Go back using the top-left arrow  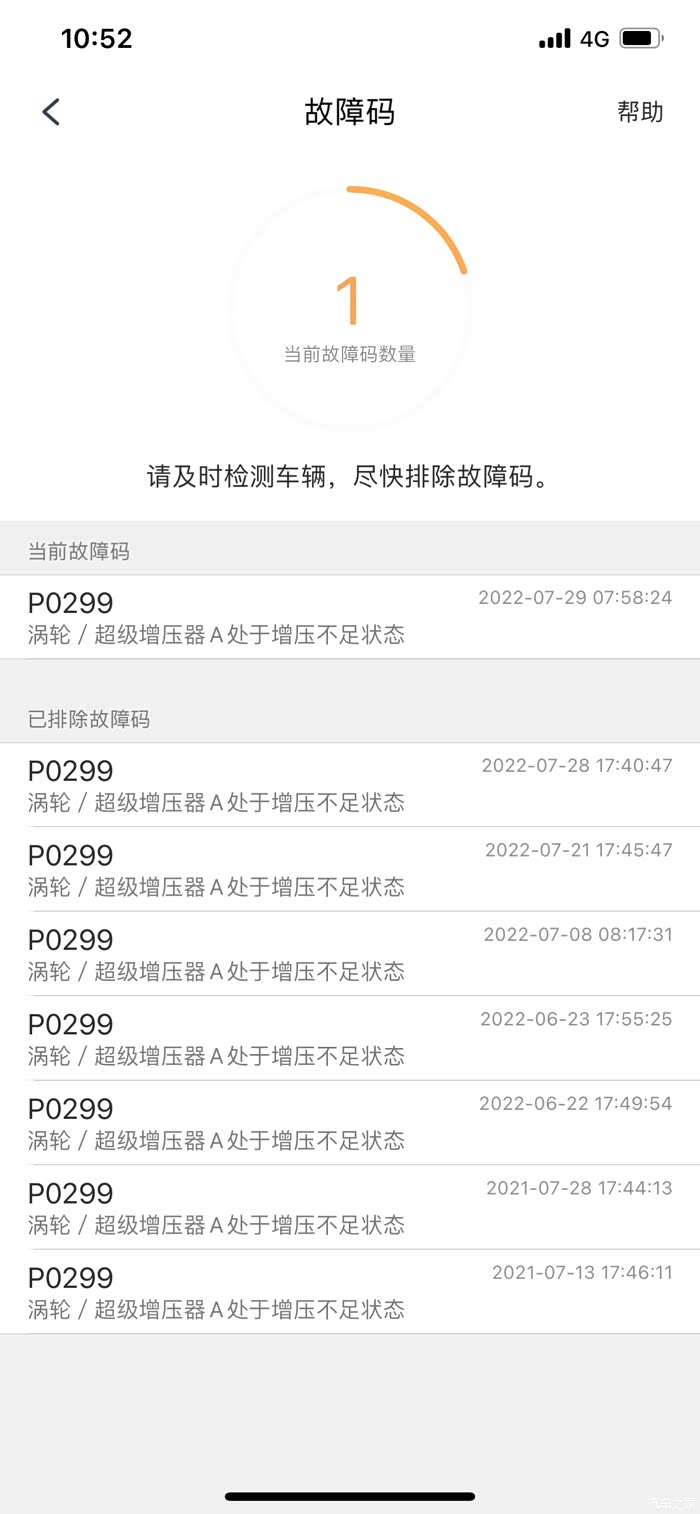pos(51,112)
